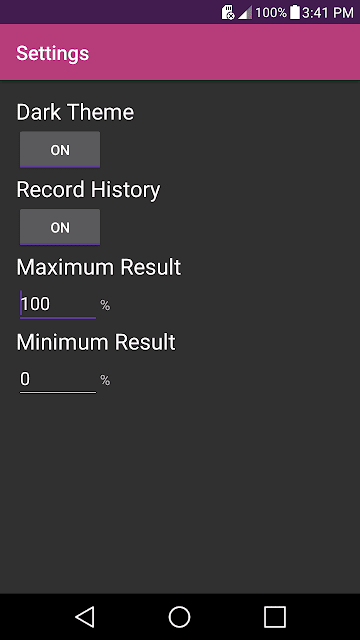This screenshot has width=360, height=640.
Task: Go back using the navigation bar
Action: pyautogui.click(x=85, y=616)
